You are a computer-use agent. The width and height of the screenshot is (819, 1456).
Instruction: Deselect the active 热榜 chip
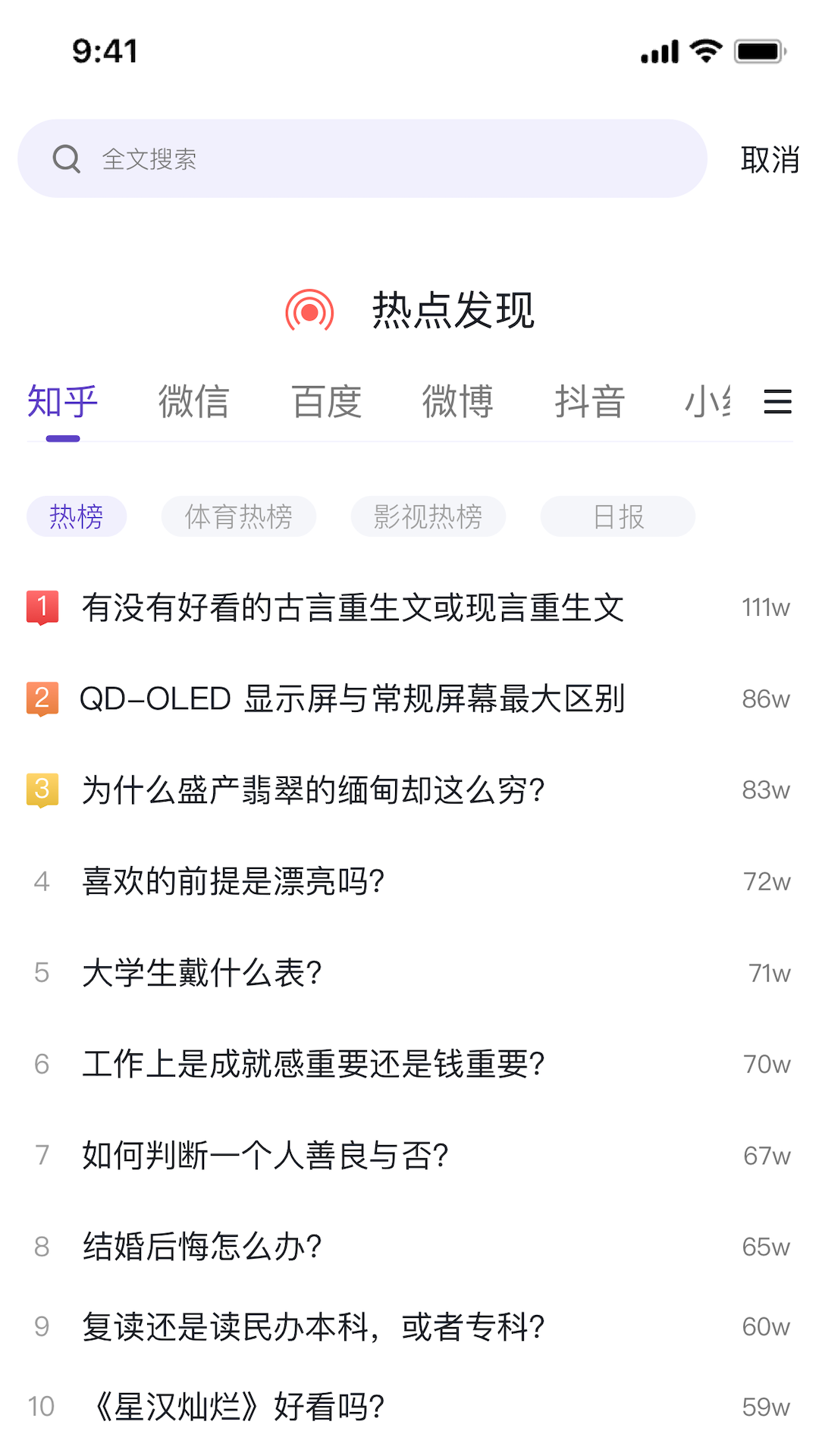coord(77,516)
